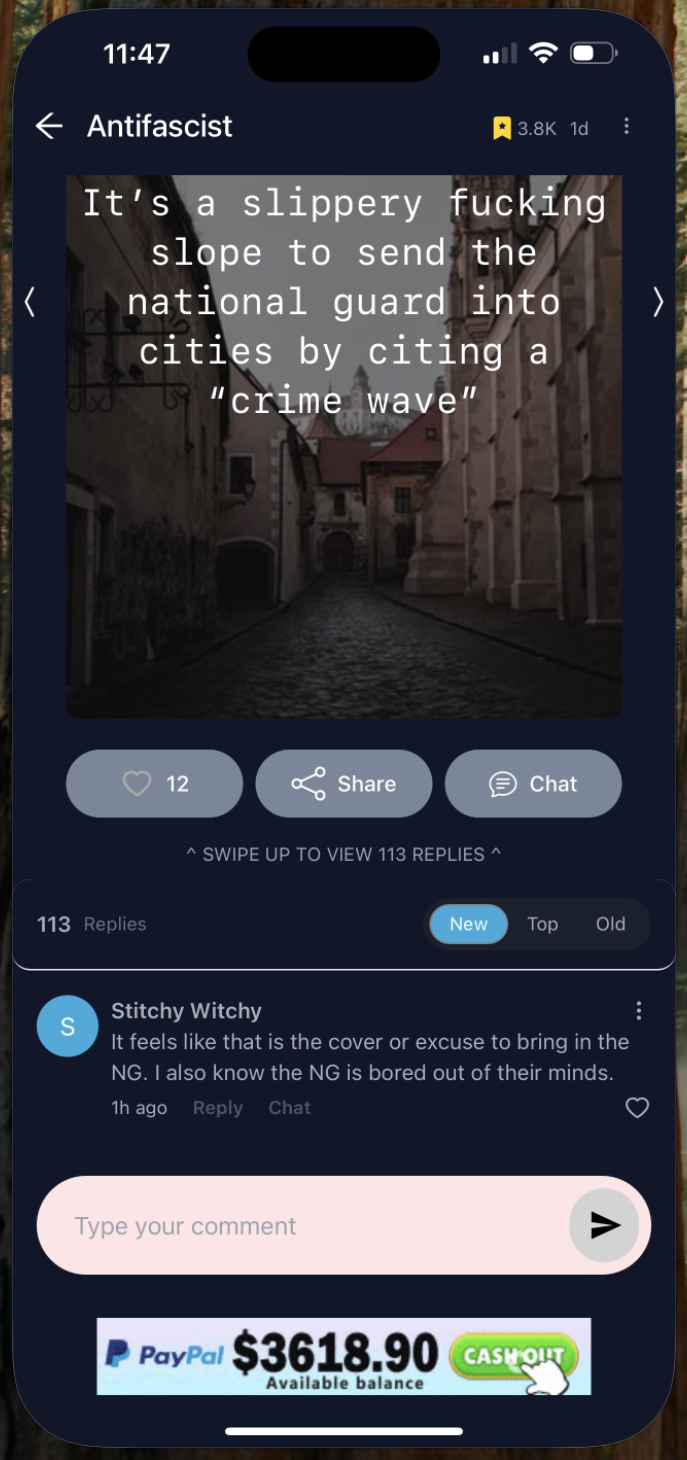Reply to Stitchy Witchy's comment
687x1460 pixels.
(217, 1108)
